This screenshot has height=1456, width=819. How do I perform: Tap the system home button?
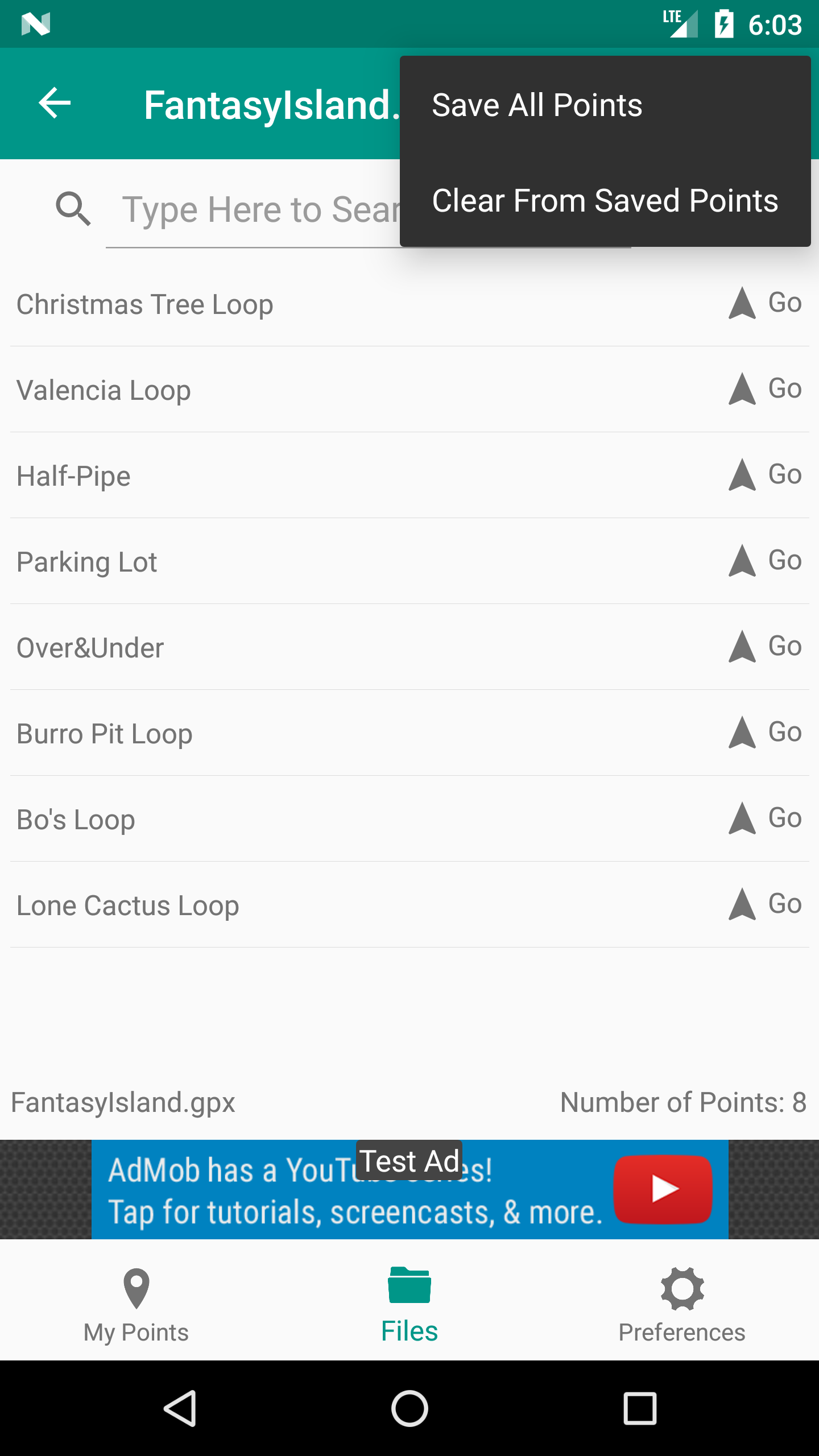coord(409,1409)
